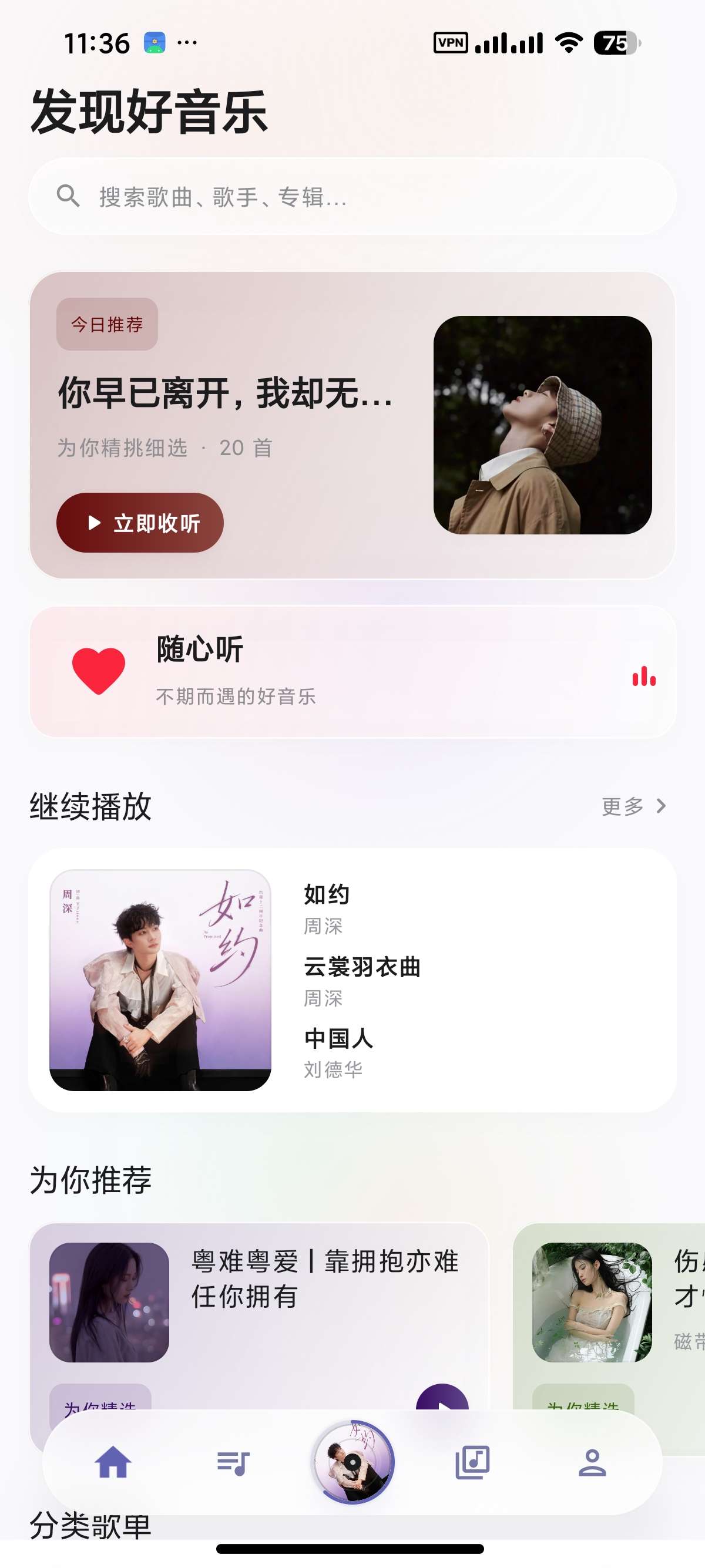Open the 今日推荐 album cover
705x1568 pixels.
(x=542, y=425)
